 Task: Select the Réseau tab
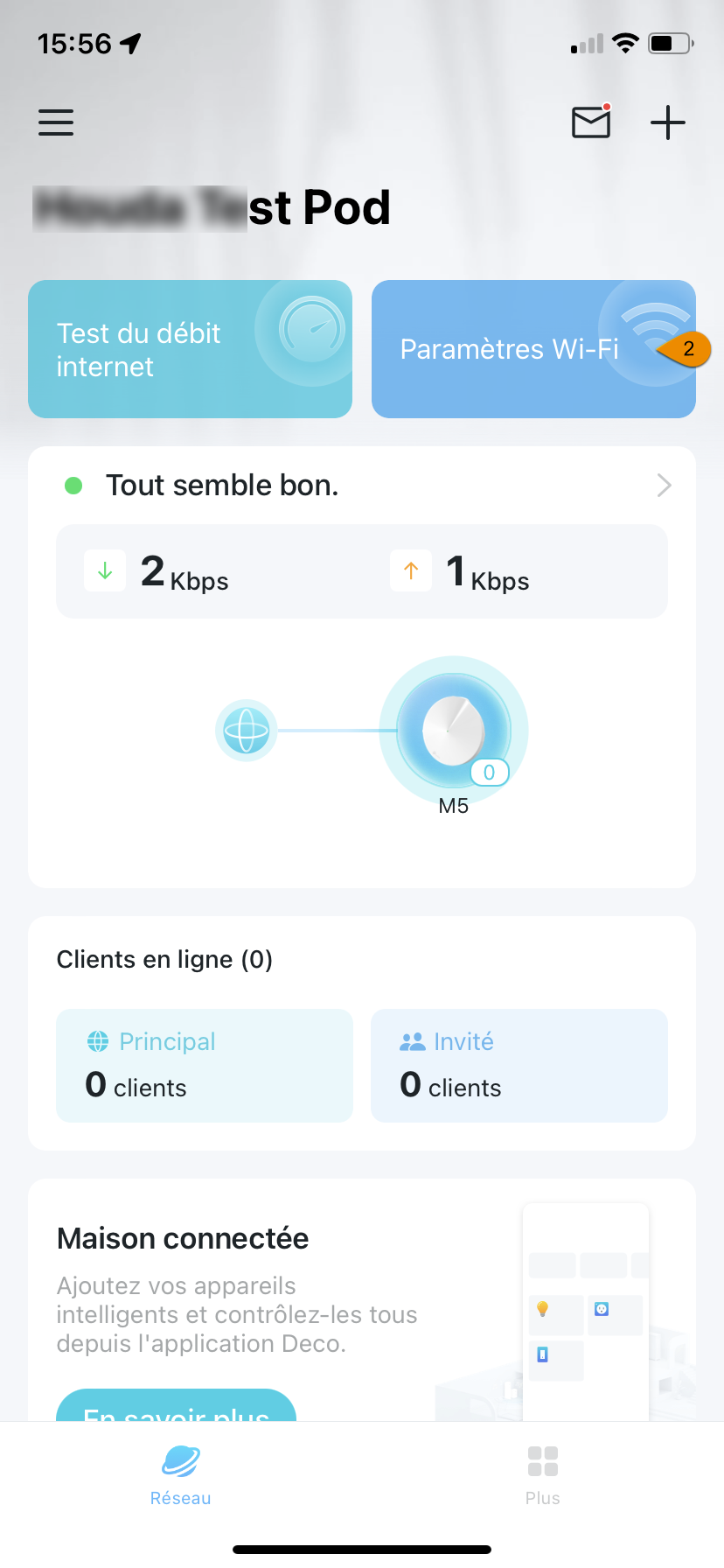pos(181,1475)
